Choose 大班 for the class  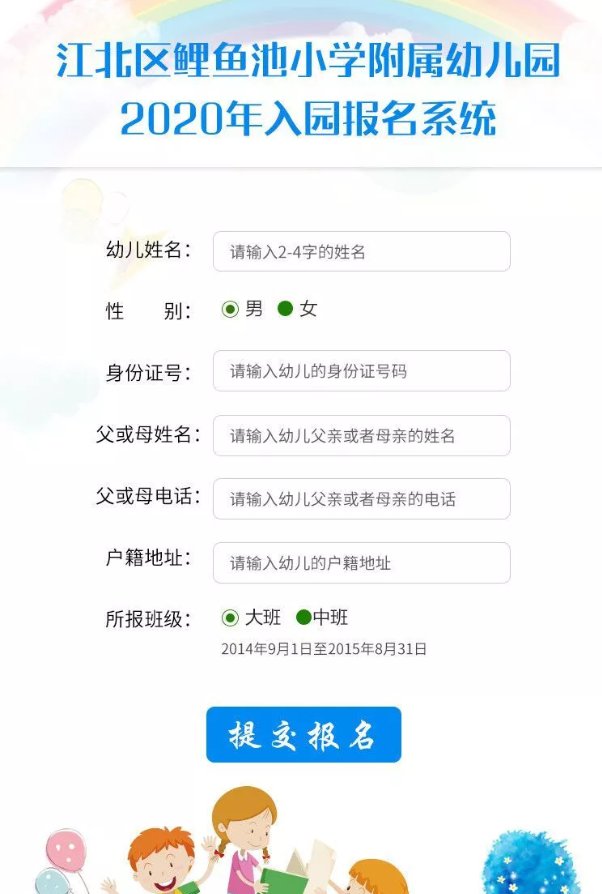pyautogui.click(x=231, y=618)
